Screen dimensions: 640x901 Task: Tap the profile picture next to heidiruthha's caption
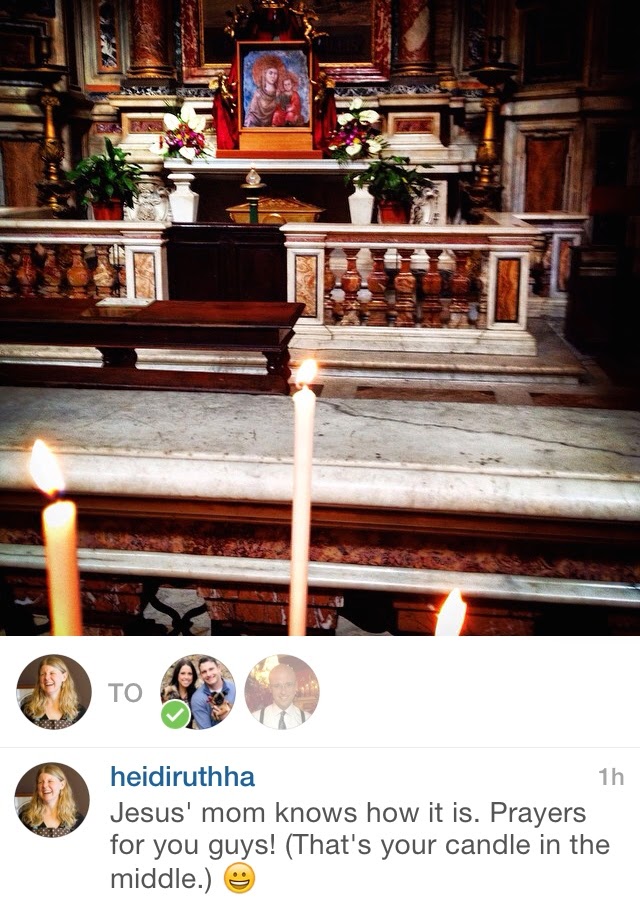[x=52, y=800]
